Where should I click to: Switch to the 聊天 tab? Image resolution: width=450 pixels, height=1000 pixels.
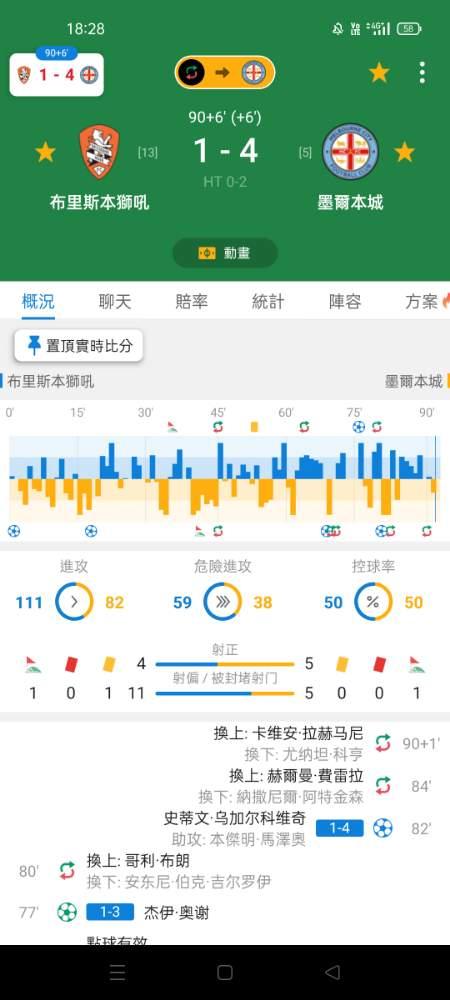tap(115, 302)
